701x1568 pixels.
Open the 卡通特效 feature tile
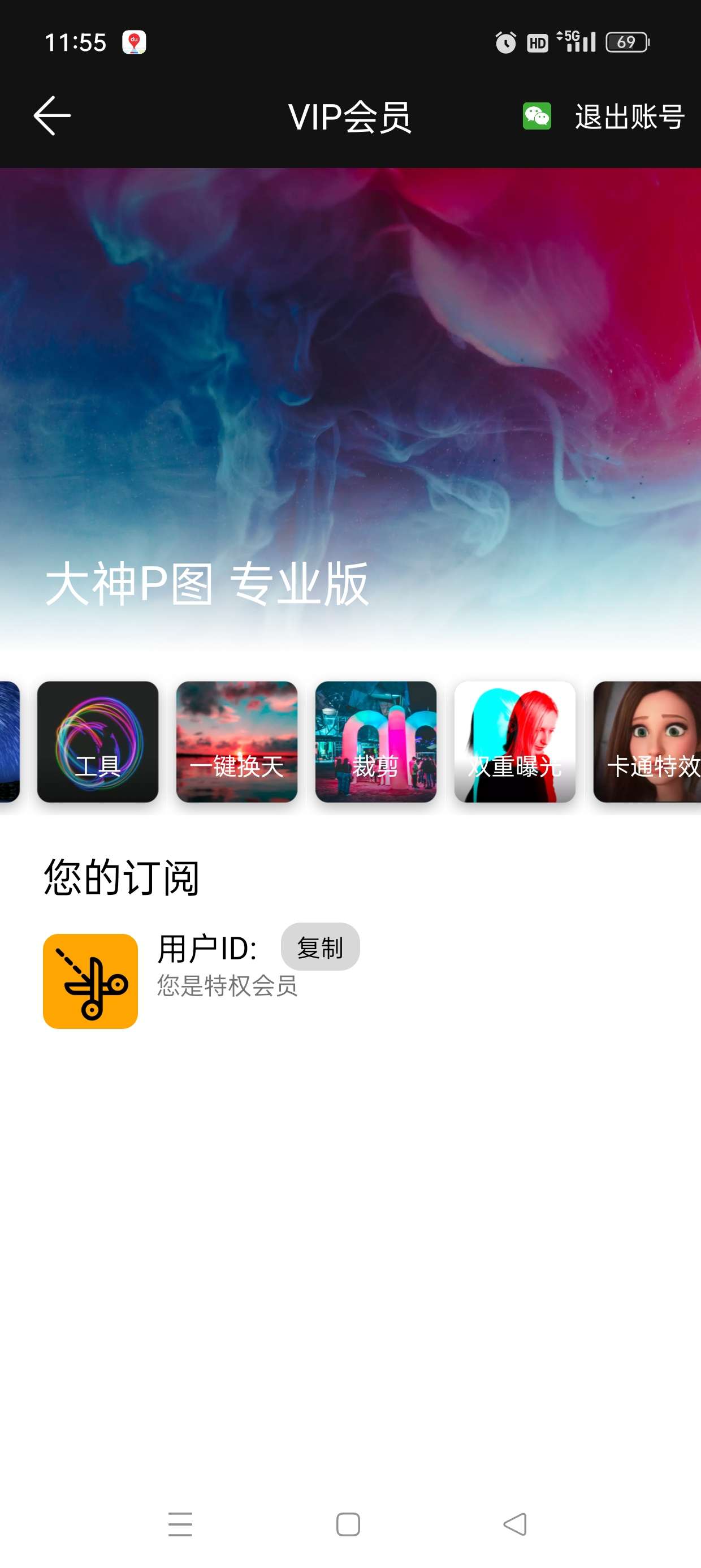[x=647, y=742]
